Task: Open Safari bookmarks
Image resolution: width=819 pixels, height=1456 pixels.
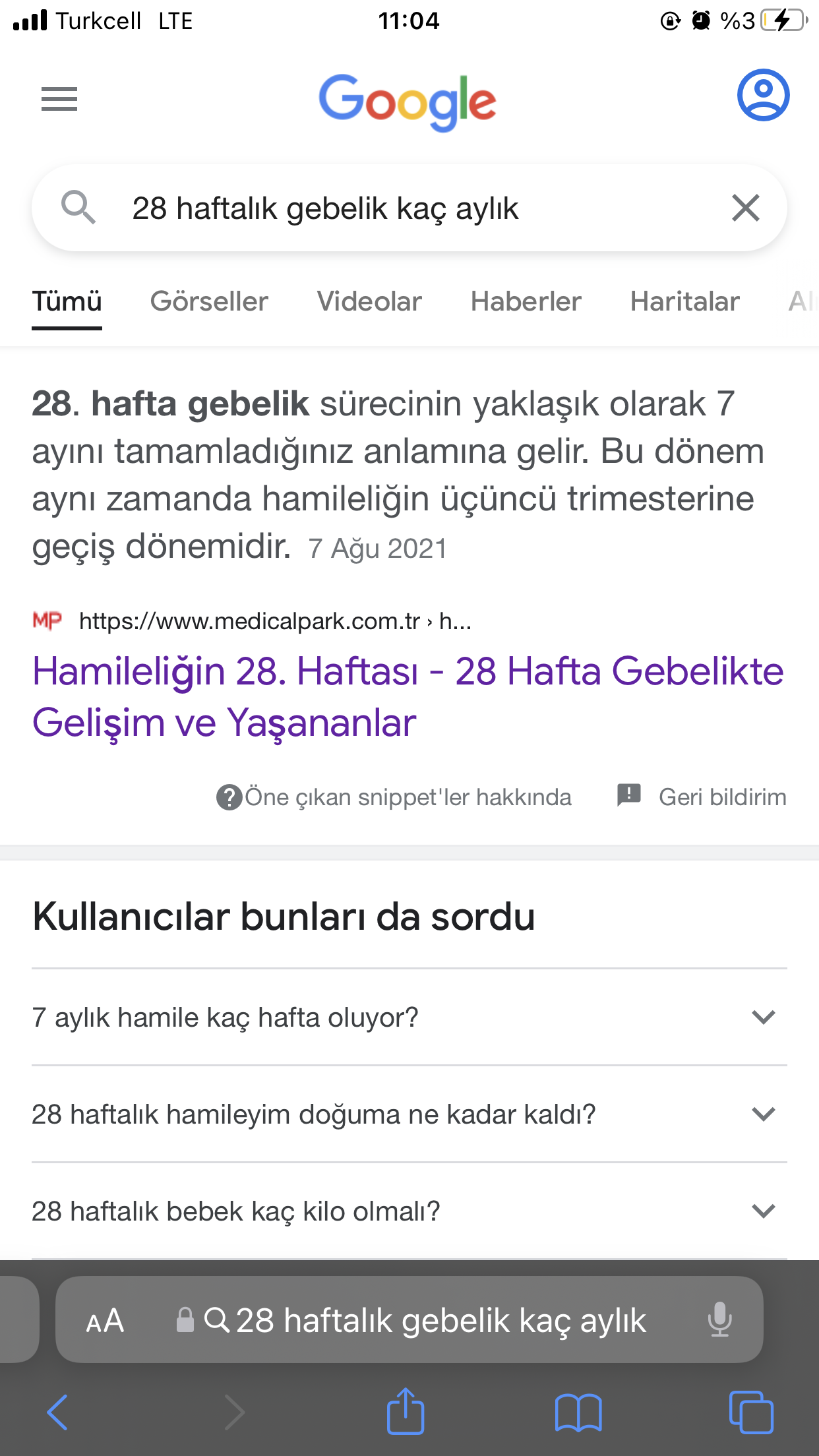Action: [x=578, y=1412]
